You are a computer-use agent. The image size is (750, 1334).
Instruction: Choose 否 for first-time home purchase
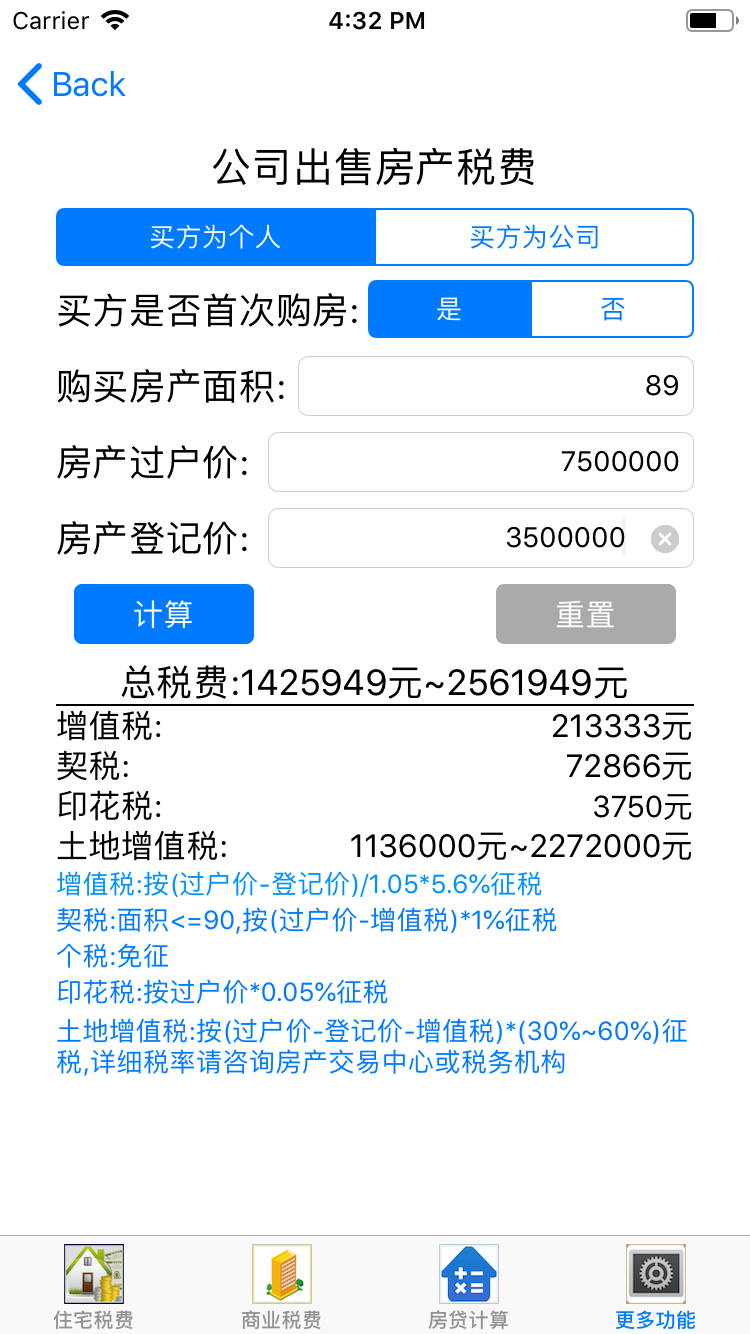pos(612,309)
